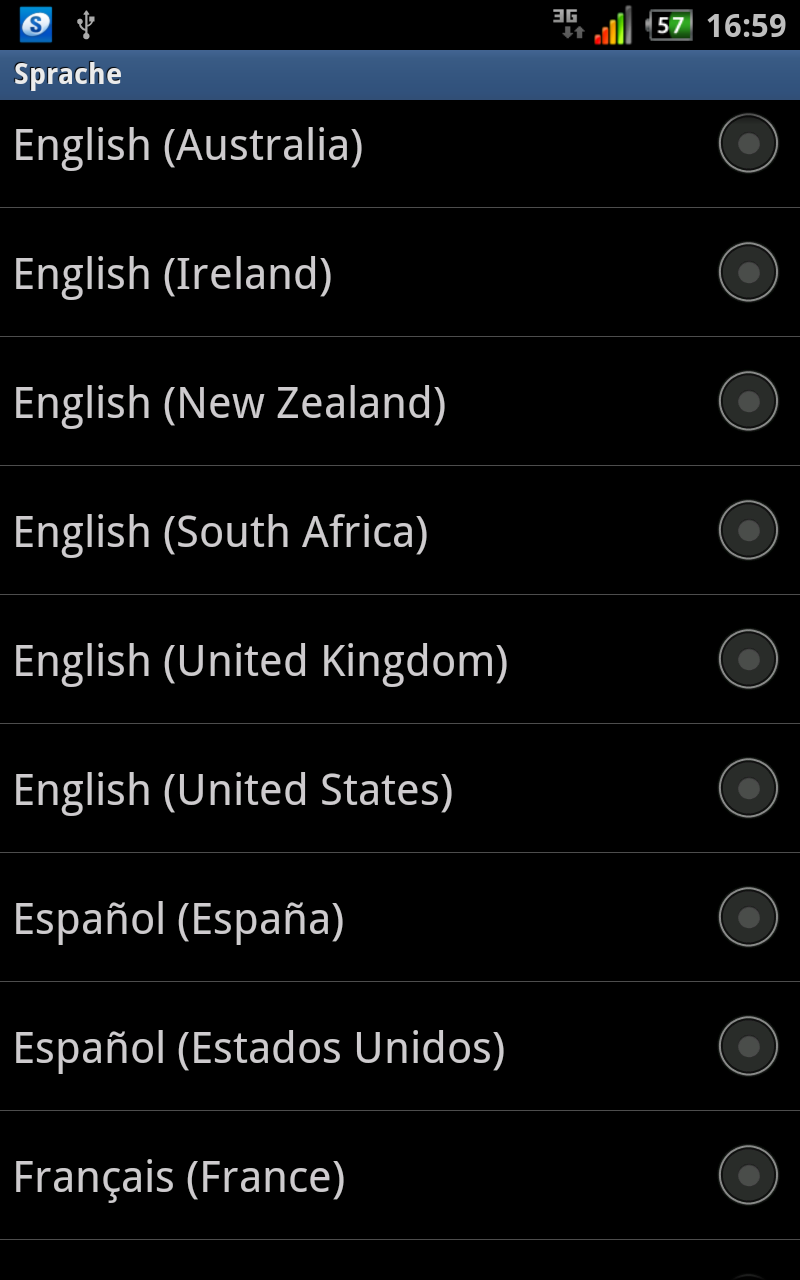
Task: Set language to Français (France)
Action: pyautogui.click(x=400, y=1175)
